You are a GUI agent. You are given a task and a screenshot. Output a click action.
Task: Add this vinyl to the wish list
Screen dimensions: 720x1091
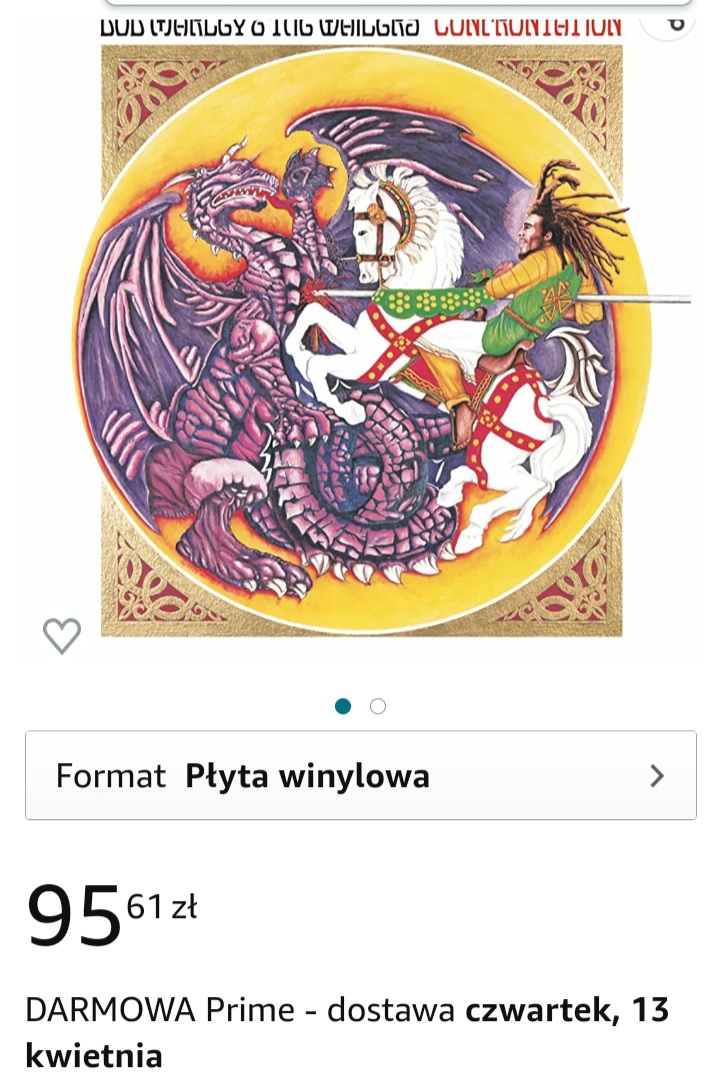point(62,635)
